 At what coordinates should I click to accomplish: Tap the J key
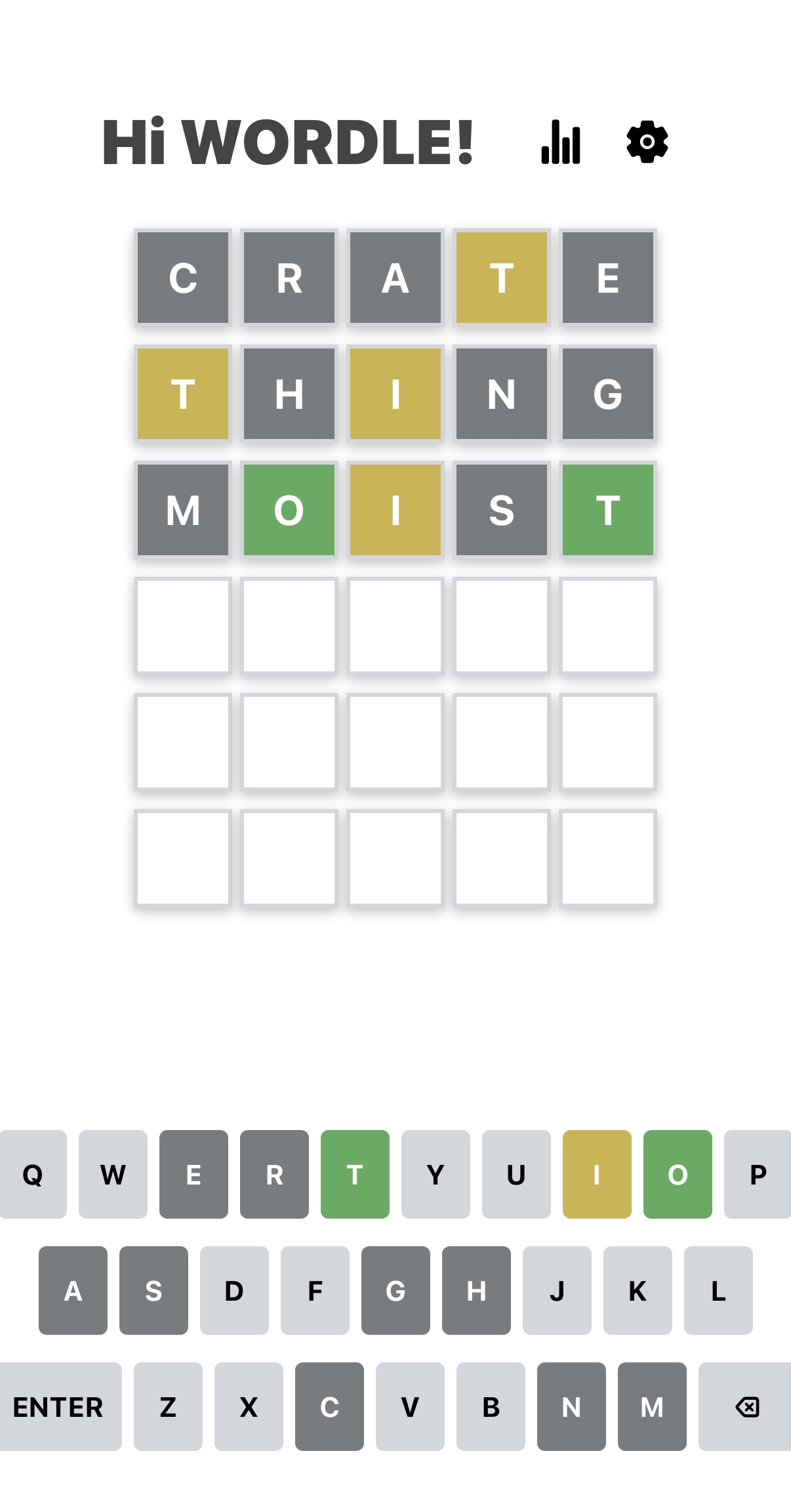click(557, 1290)
